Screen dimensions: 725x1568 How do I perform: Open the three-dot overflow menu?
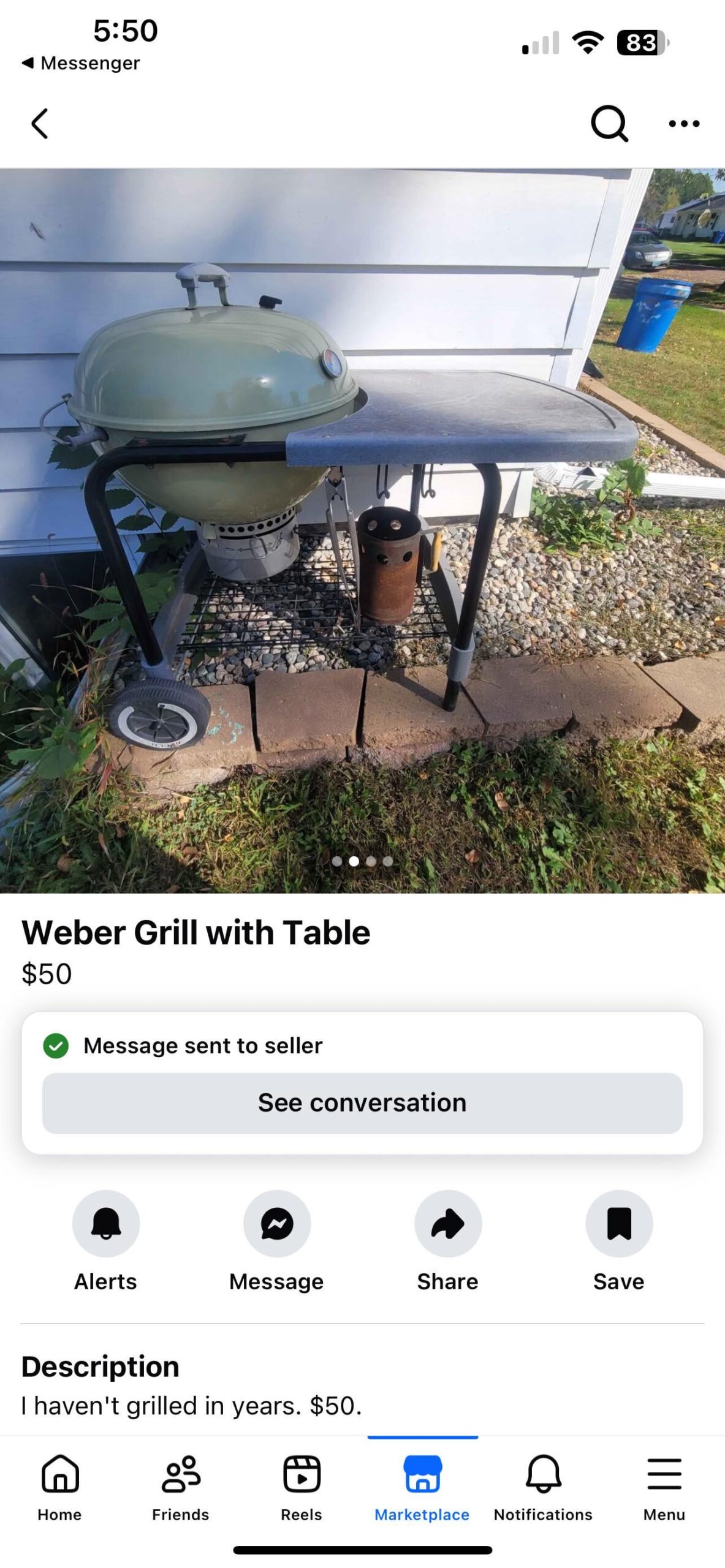(x=683, y=124)
